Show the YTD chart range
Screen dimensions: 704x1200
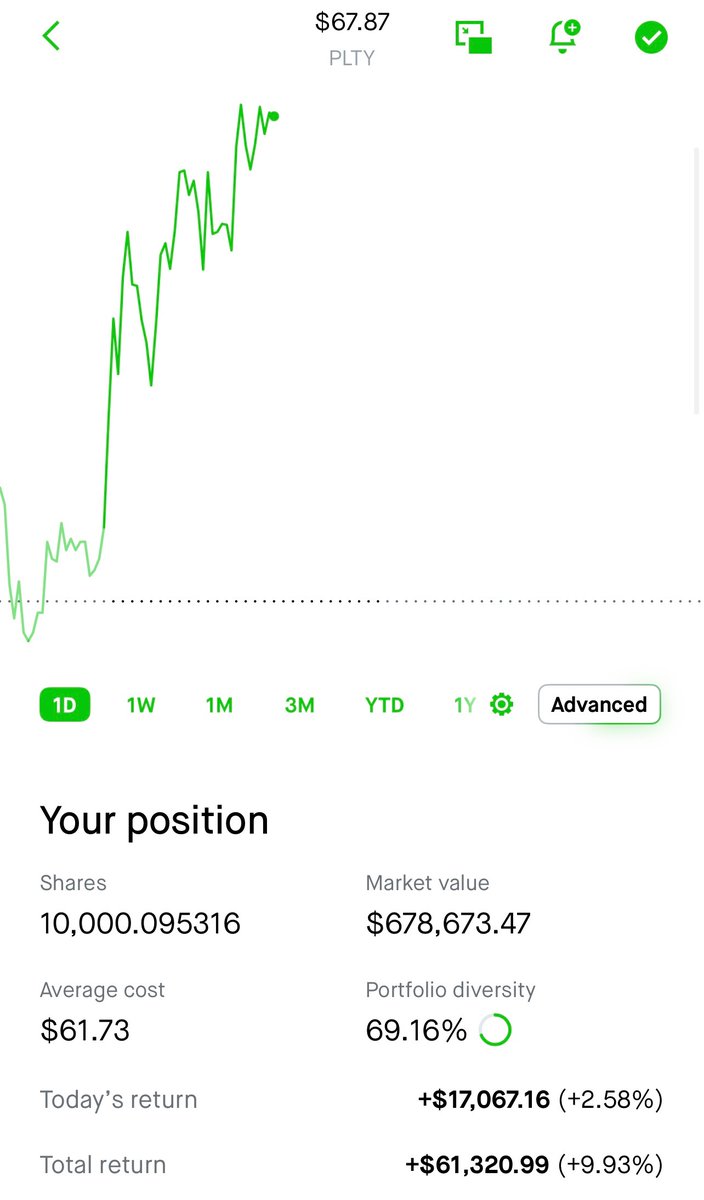(384, 705)
